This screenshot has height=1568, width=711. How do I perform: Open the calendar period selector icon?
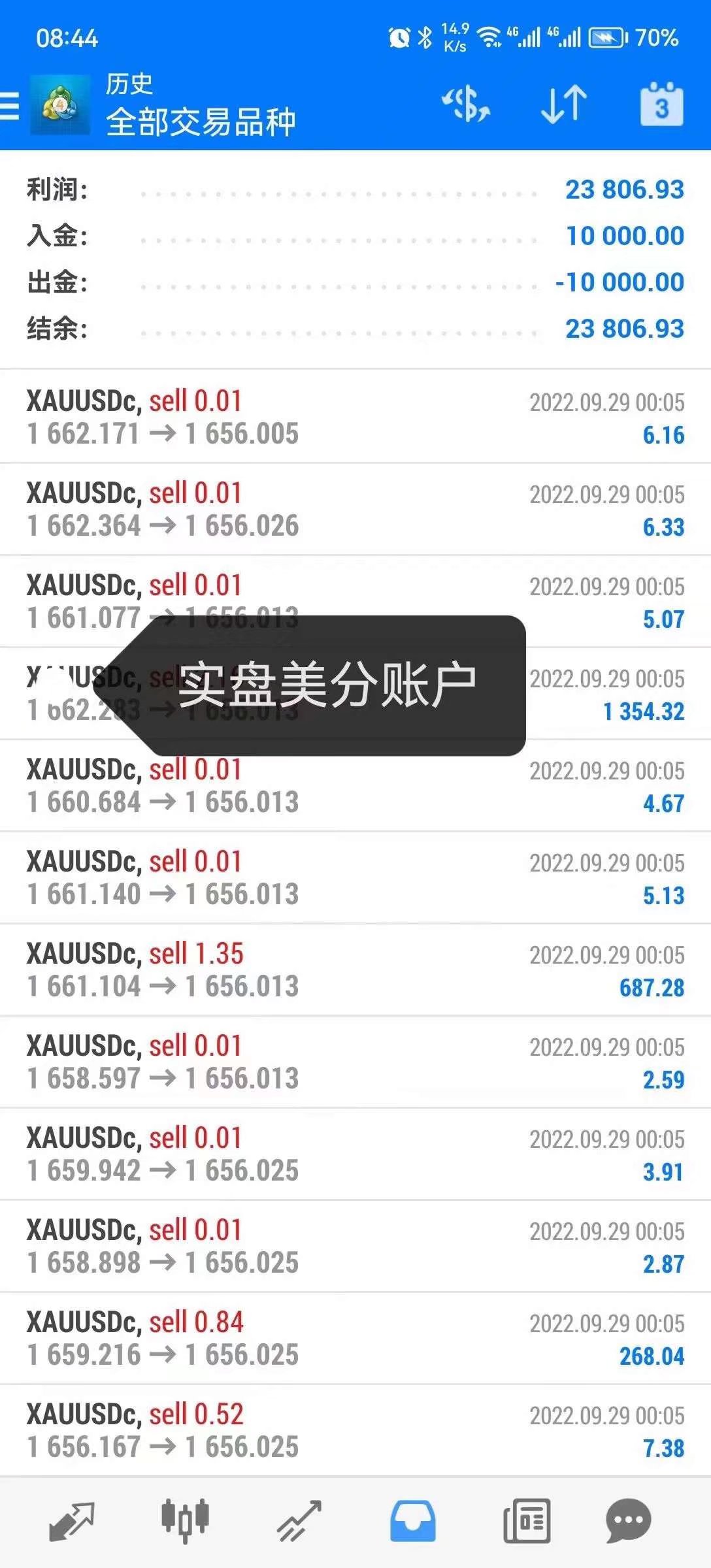(662, 103)
